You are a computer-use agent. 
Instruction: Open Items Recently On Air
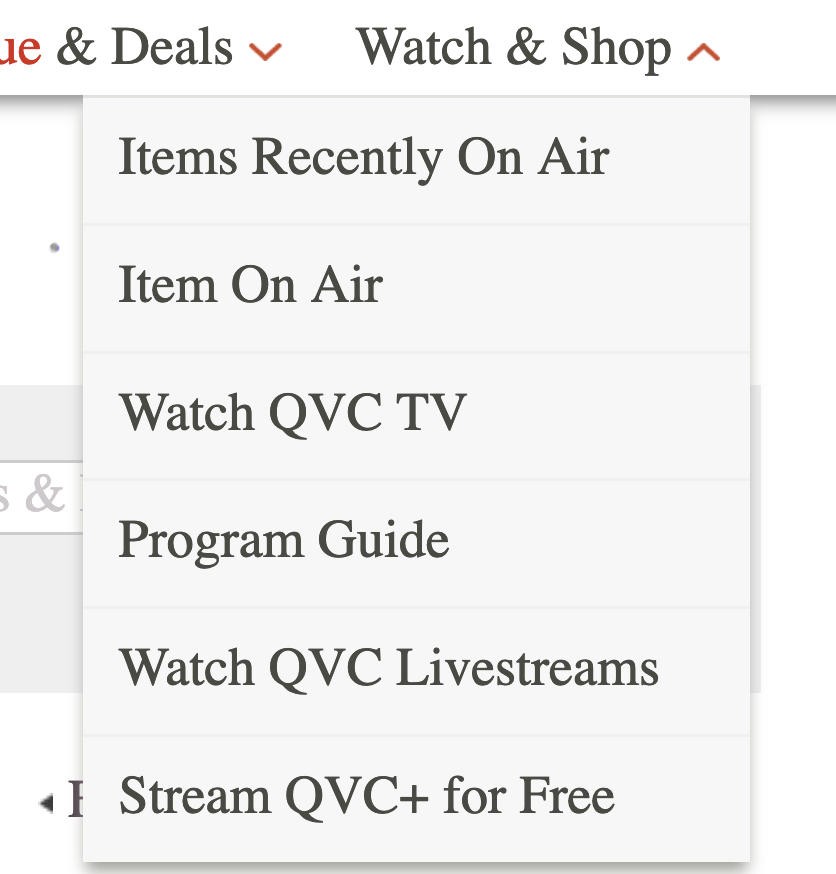[x=364, y=158]
